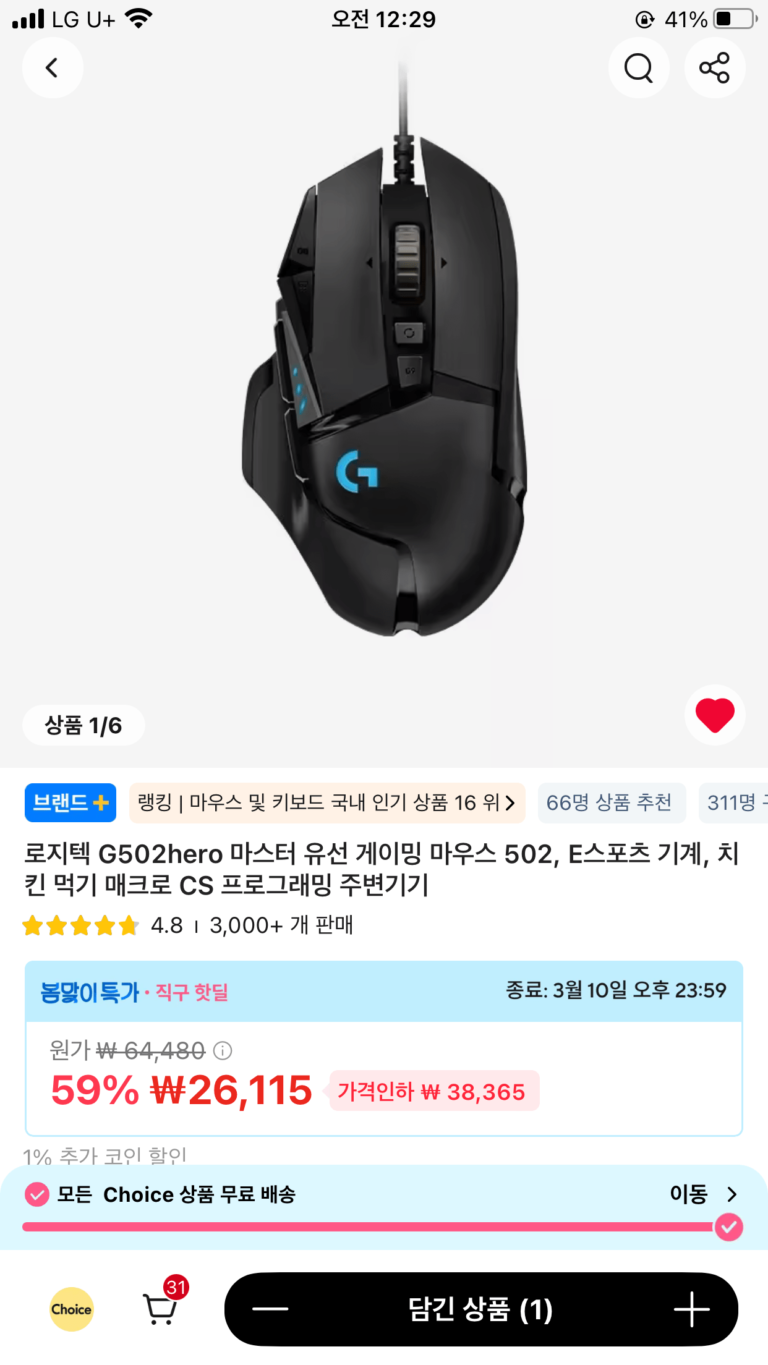The image size is (768, 1365).
Task: Show original price info icon
Action: (223, 1051)
